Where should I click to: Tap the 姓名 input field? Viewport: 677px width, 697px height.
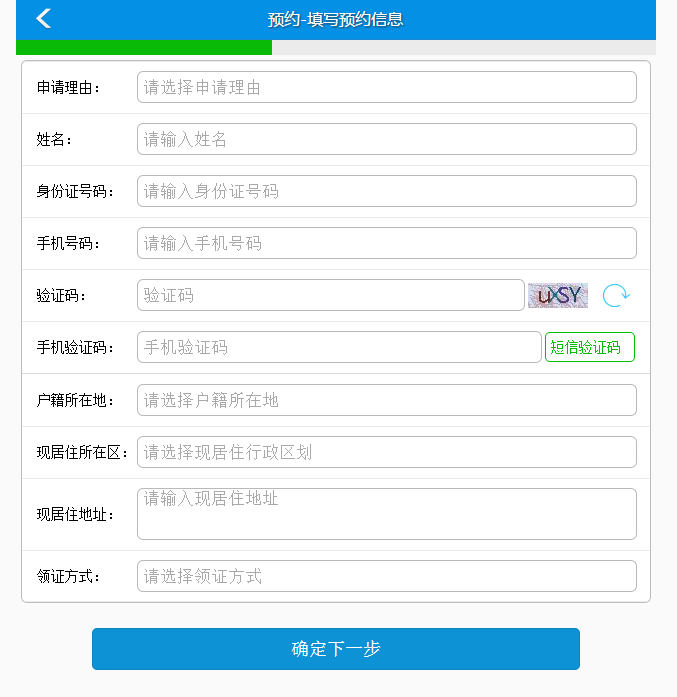(386, 139)
